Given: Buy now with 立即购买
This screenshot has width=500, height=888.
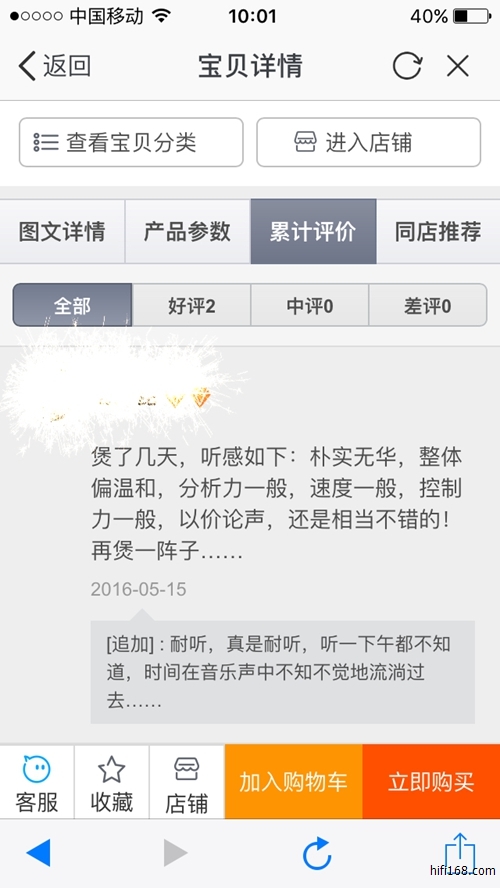Looking at the screenshot, I should 431,782.
